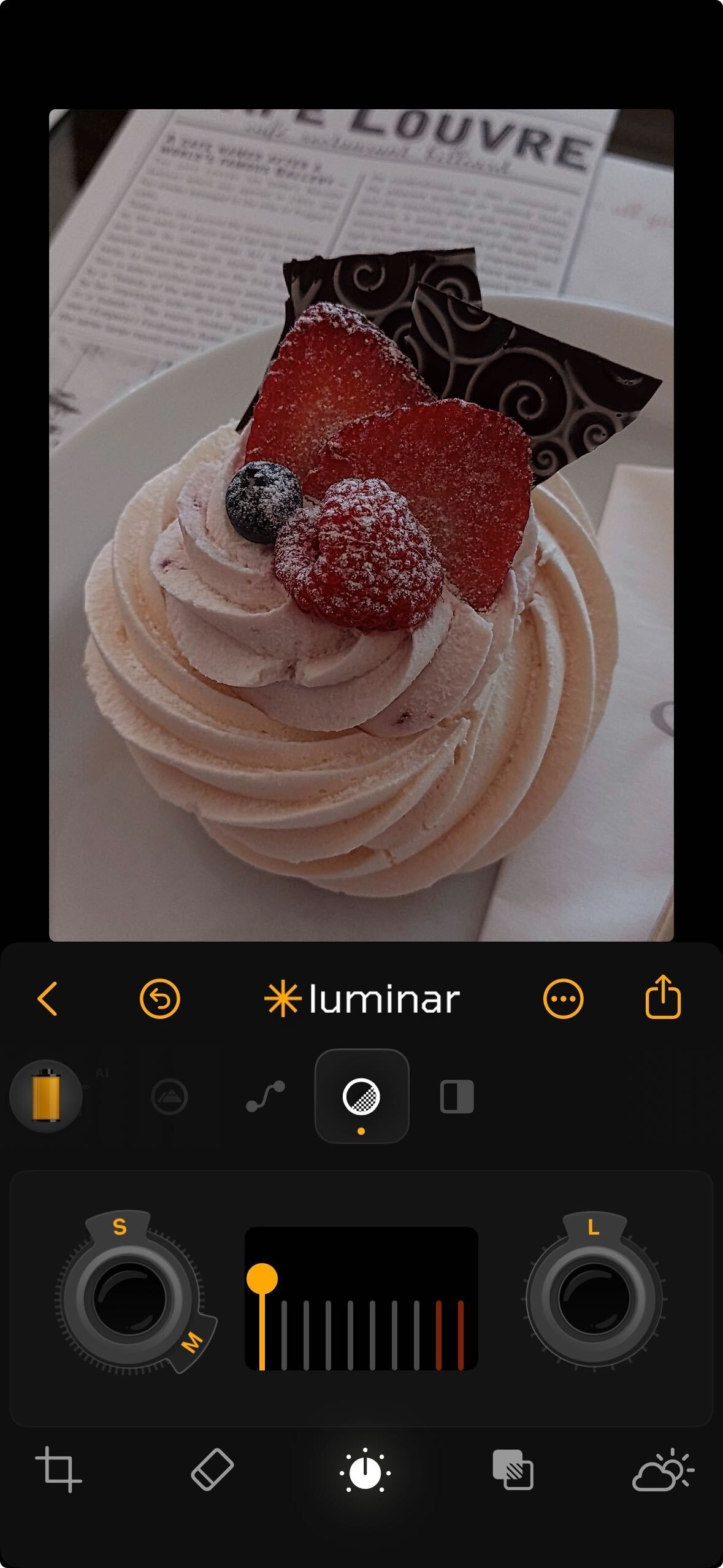Share the edited photo
723x1568 pixels.
point(663,997)
